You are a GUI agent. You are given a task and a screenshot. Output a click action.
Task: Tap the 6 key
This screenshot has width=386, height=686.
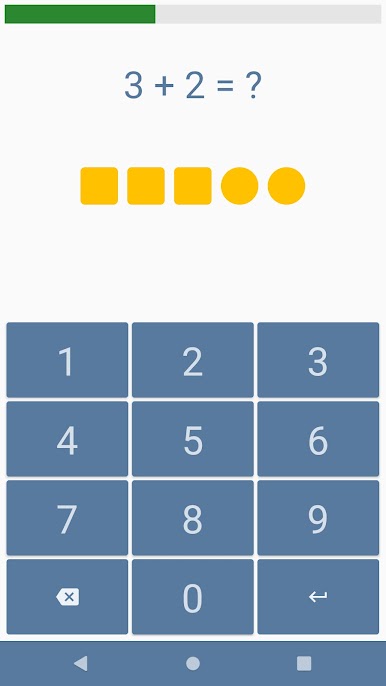click(x=318, y=439)
